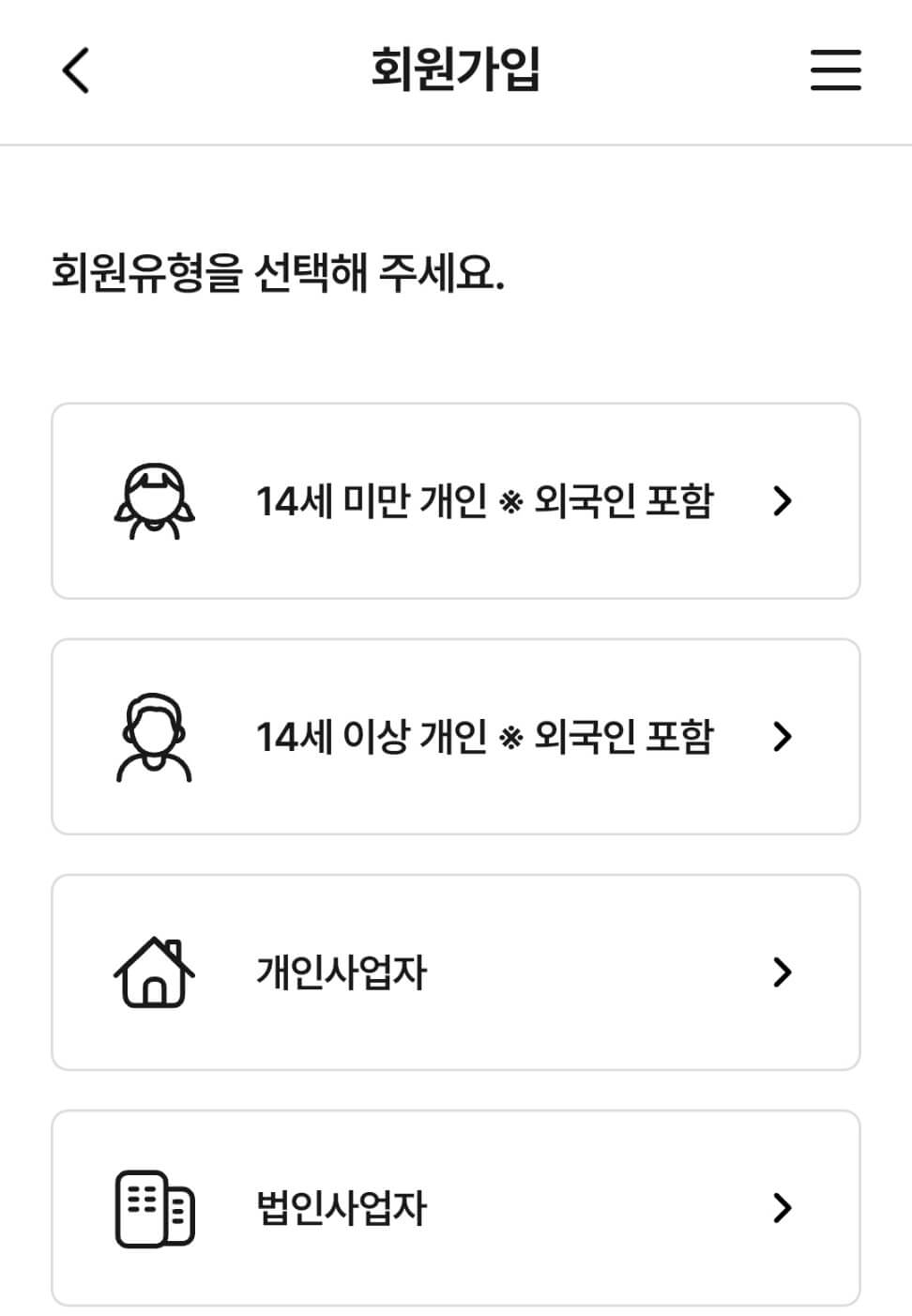Open the hamburger menu at top right
This screenshot has width=912, height=1316.
click(835, 70)
